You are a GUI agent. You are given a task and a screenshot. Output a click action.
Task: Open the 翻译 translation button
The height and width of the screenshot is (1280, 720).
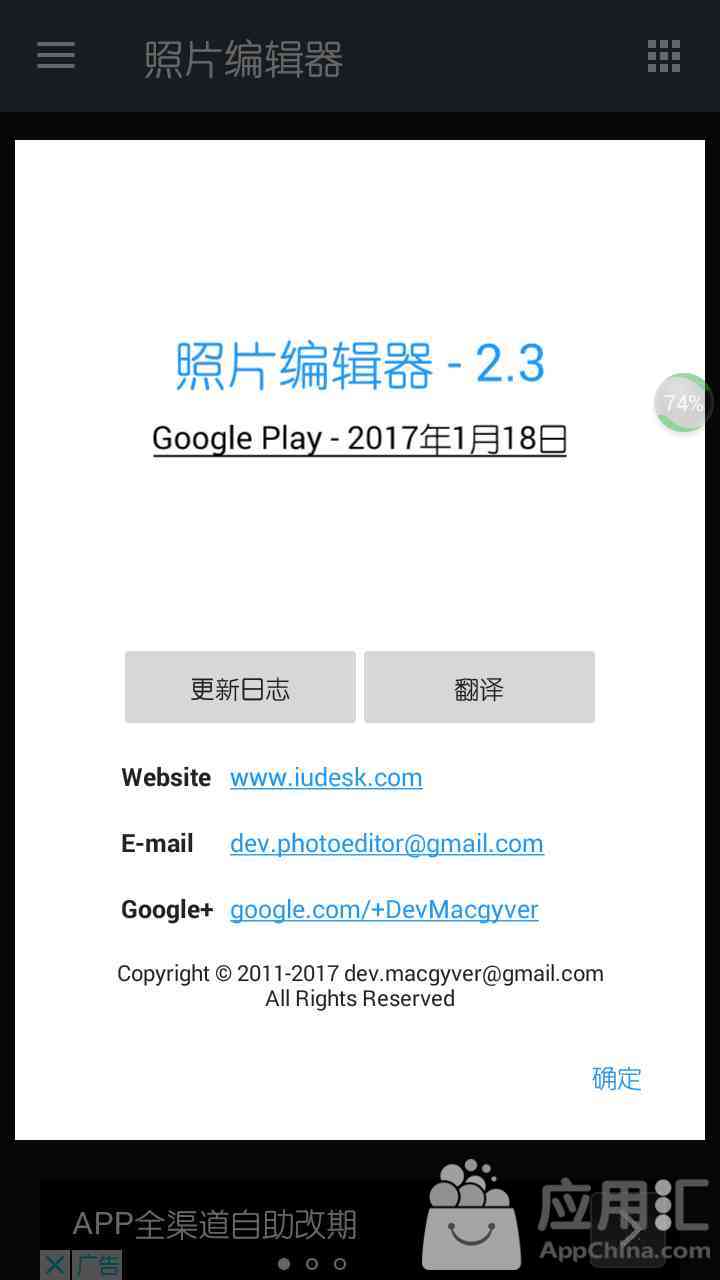[479, 688]
